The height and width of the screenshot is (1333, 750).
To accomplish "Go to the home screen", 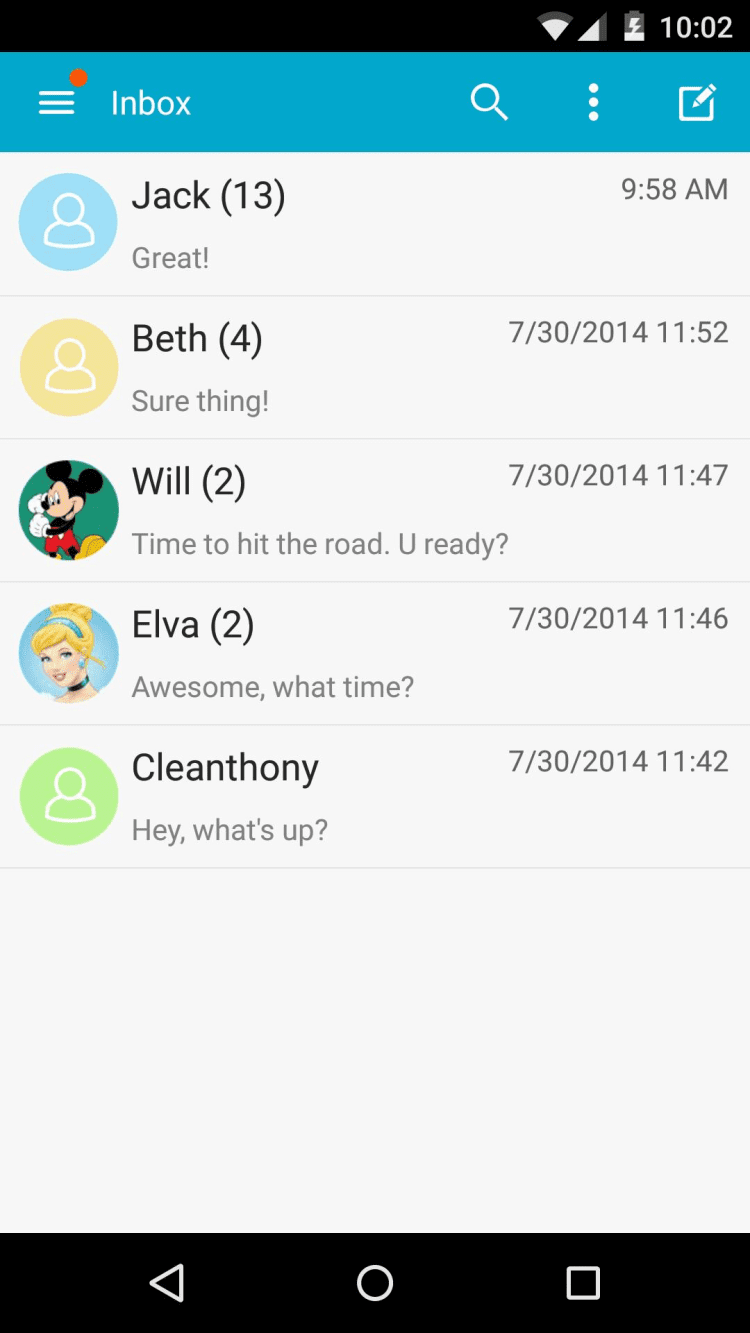I will pyautogui.click(x=375, y=1282).
